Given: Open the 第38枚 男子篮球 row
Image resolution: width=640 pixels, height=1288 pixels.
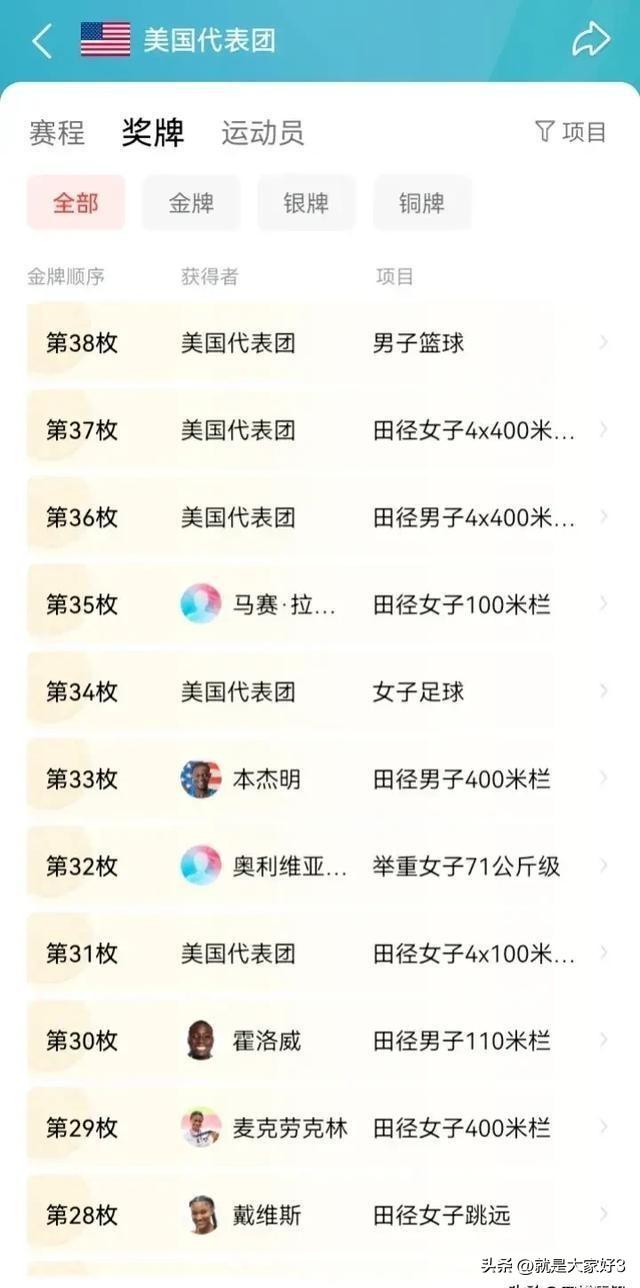Looking at the screenshot, I should pyautogui.click(x=320, y=343).
